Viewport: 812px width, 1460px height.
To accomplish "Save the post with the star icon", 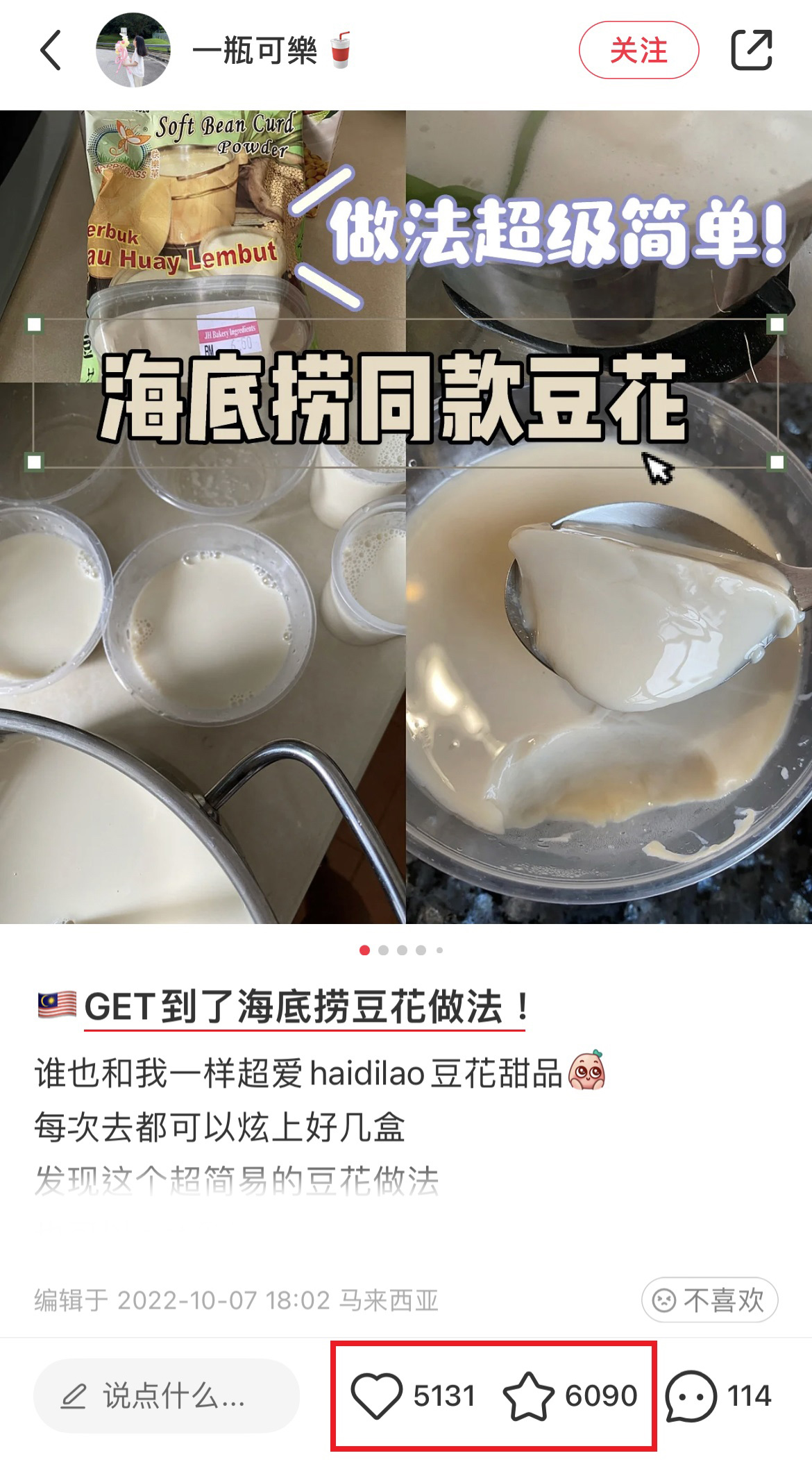I will pos(529,1395).
